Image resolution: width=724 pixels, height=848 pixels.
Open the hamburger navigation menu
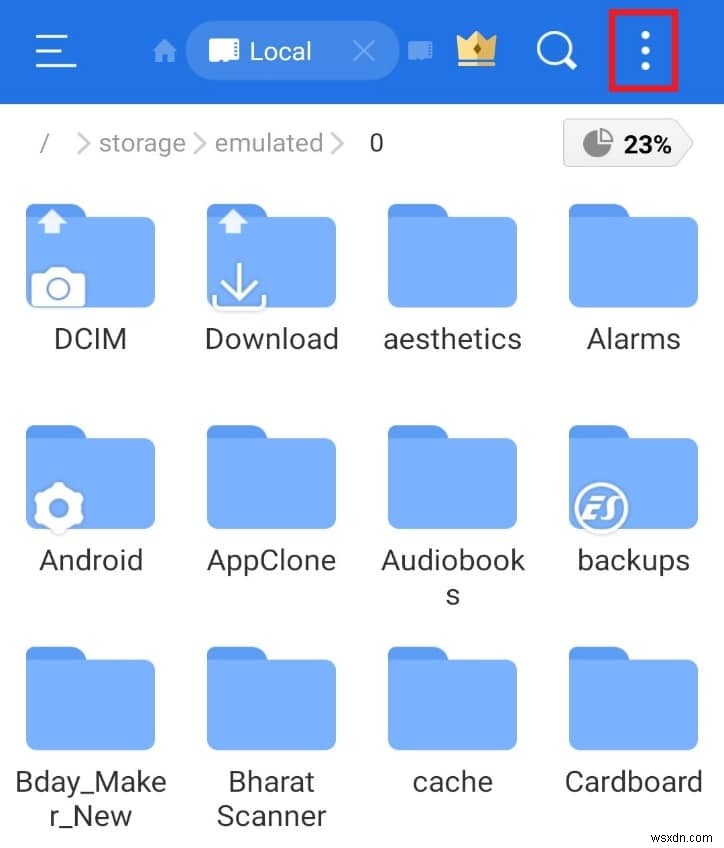pos(55,50)
